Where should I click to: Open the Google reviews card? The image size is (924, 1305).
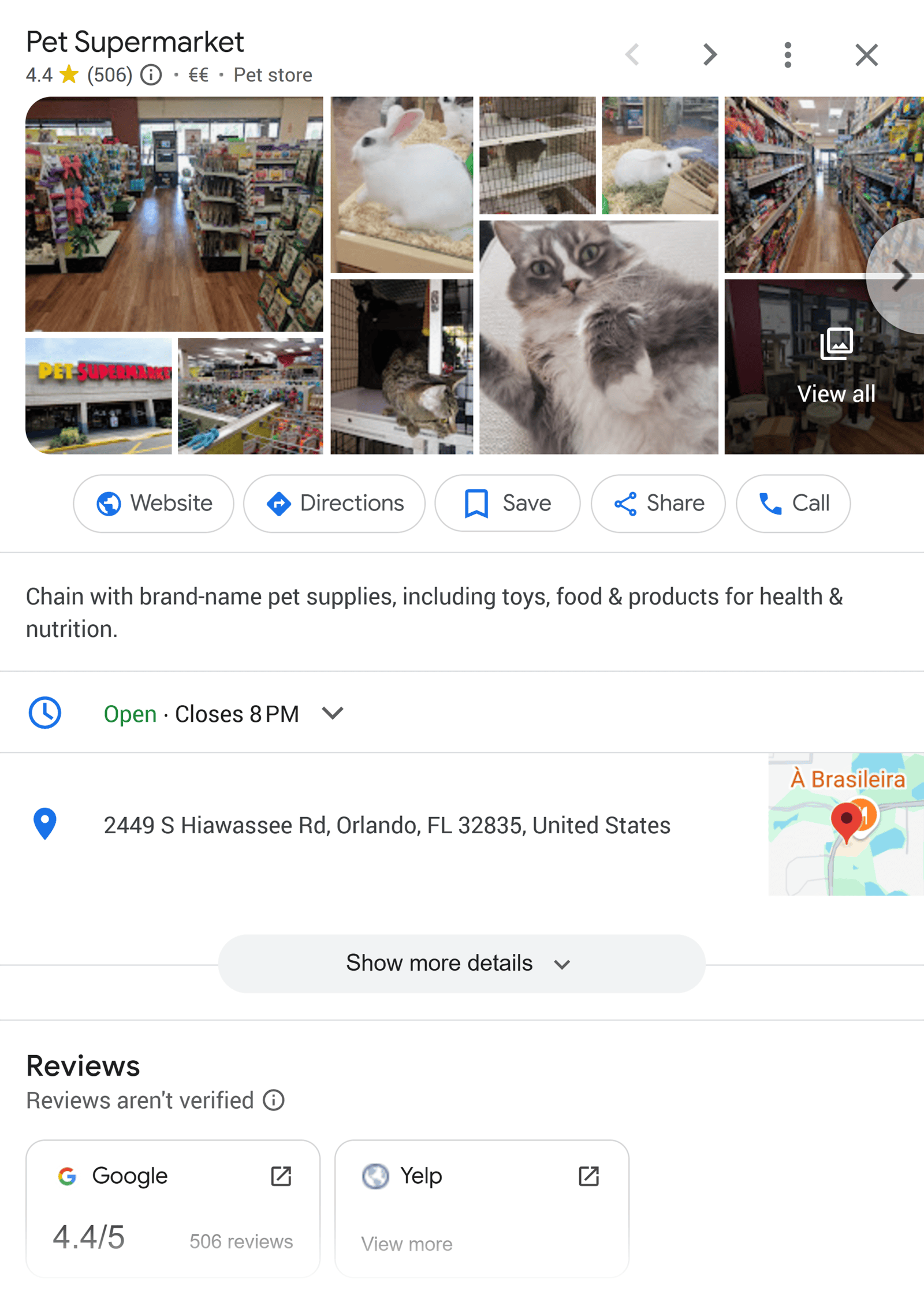(x=173, y=1208)
